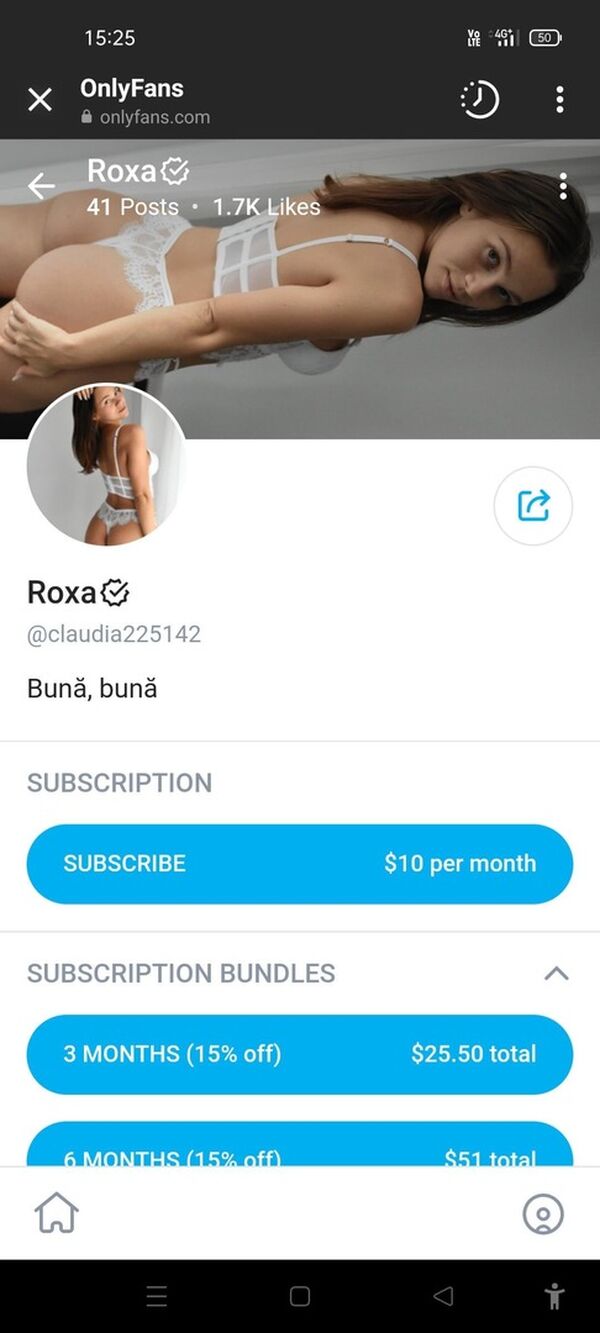Open the browser overflow menu
Viewport: 600px width, 1333px height.
tap(559, 99)
